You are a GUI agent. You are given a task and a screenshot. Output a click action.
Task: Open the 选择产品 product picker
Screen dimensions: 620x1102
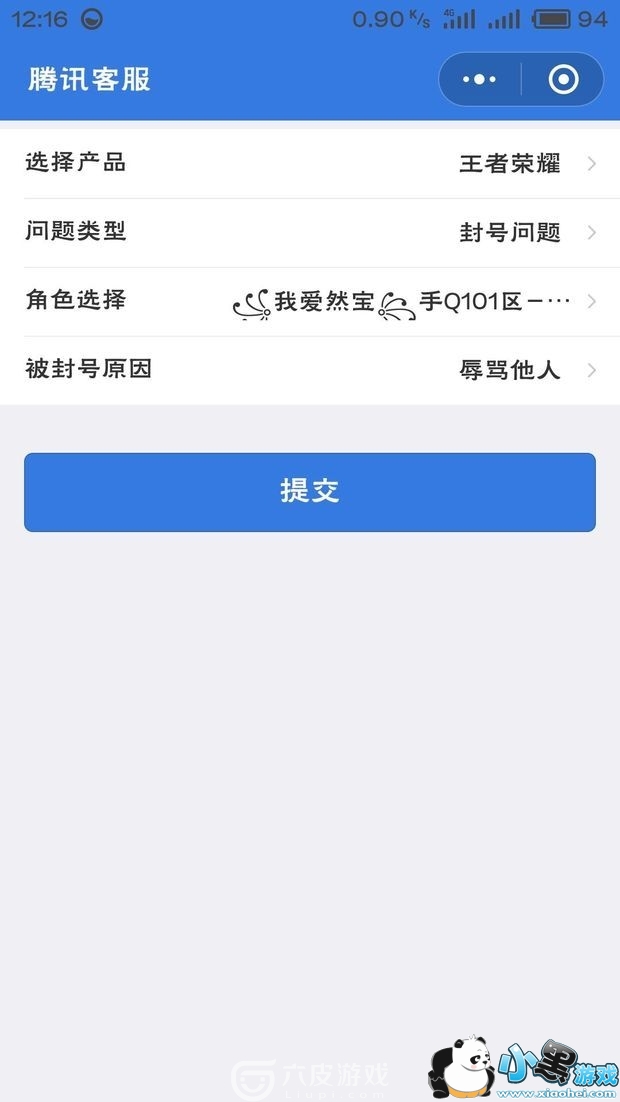[x=310, y=164]
